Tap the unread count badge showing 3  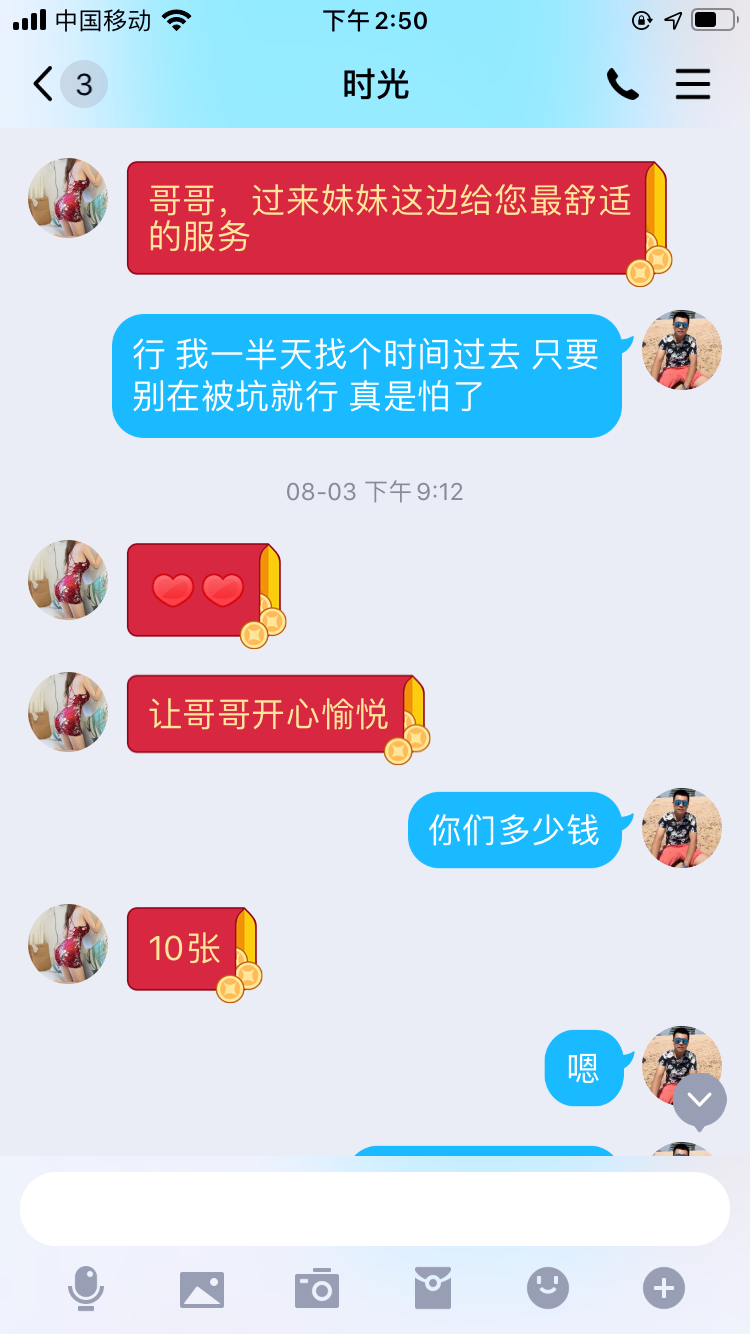coord(84,85)
